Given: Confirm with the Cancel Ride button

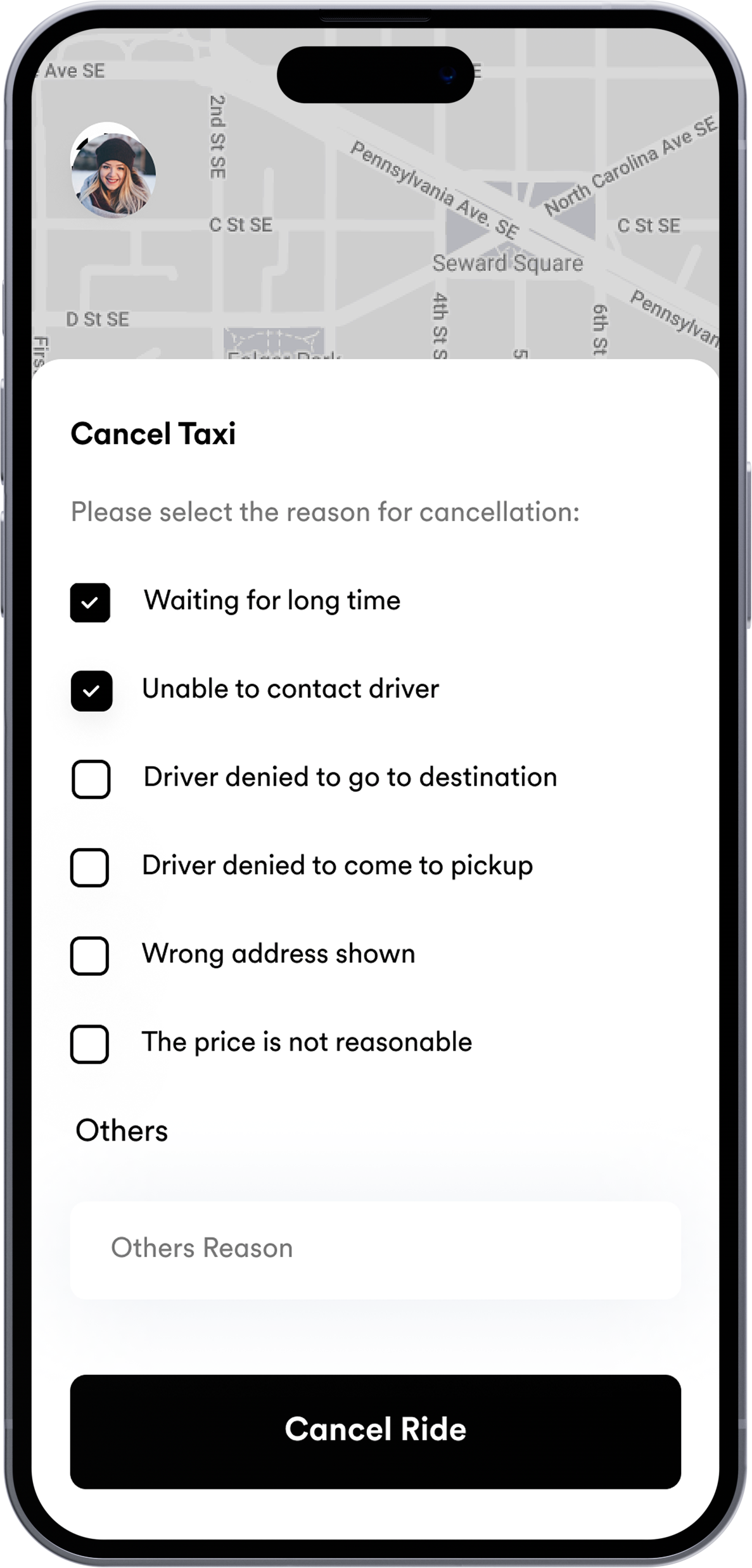Looking at the screenshot, I should pos(375,1431).
